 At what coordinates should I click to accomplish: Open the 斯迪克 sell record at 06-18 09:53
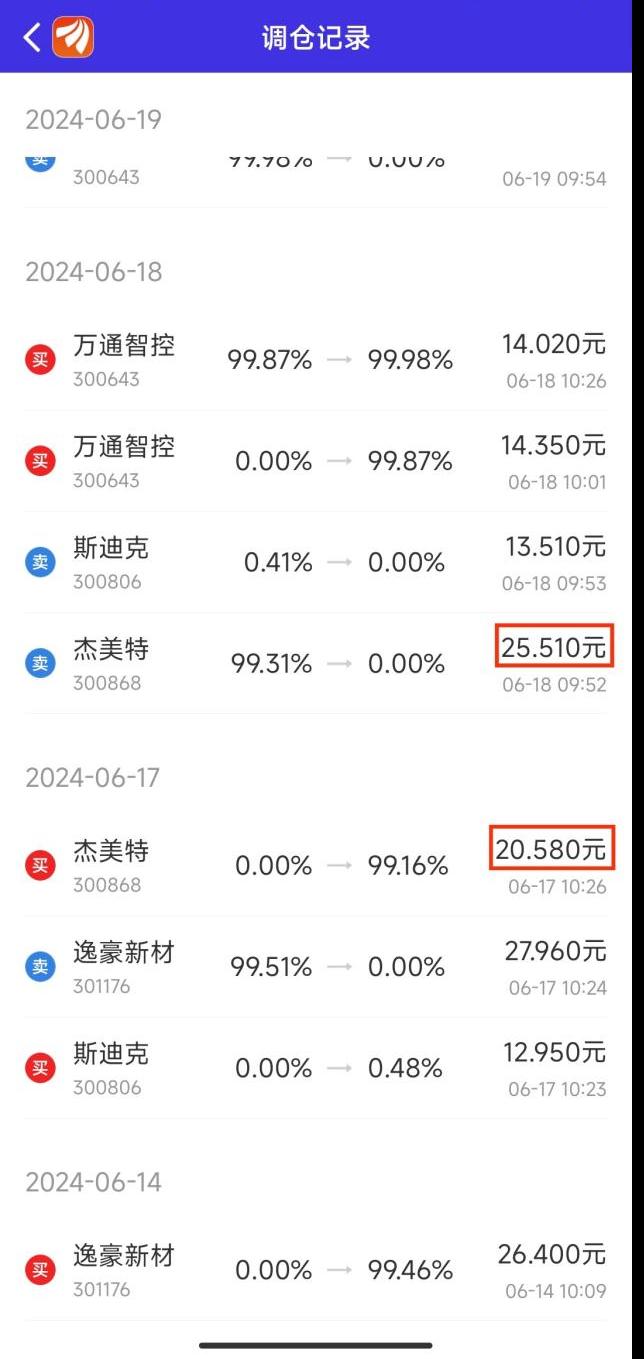[x=315, y=563]
